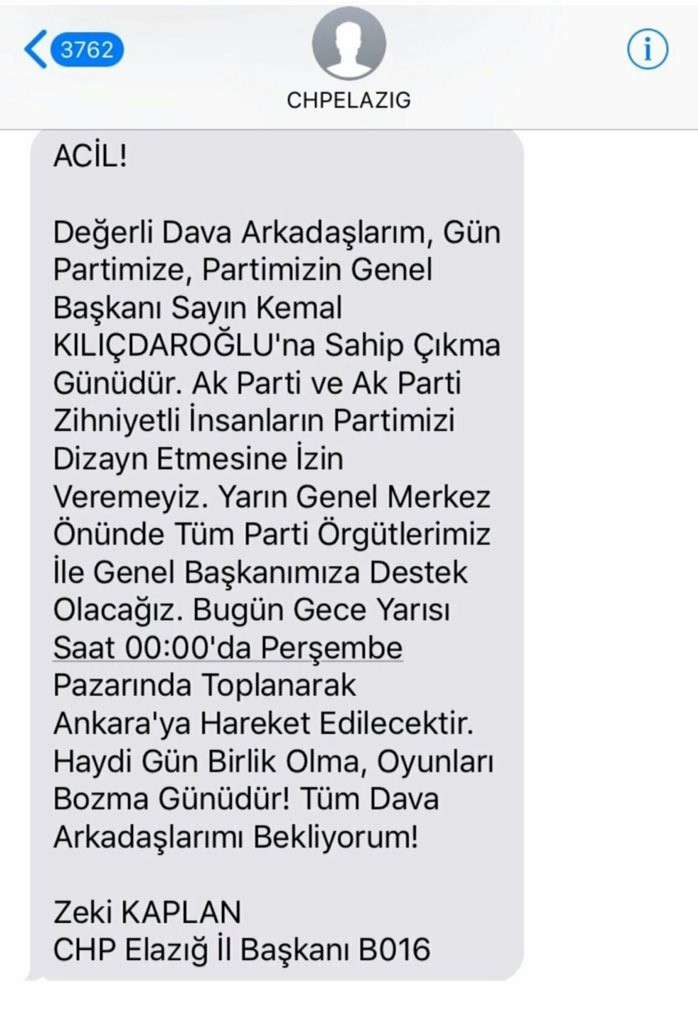The width and height of the screenshot is (698, 1024).
Task: Go back to the messages list
Action: (72, 49)
